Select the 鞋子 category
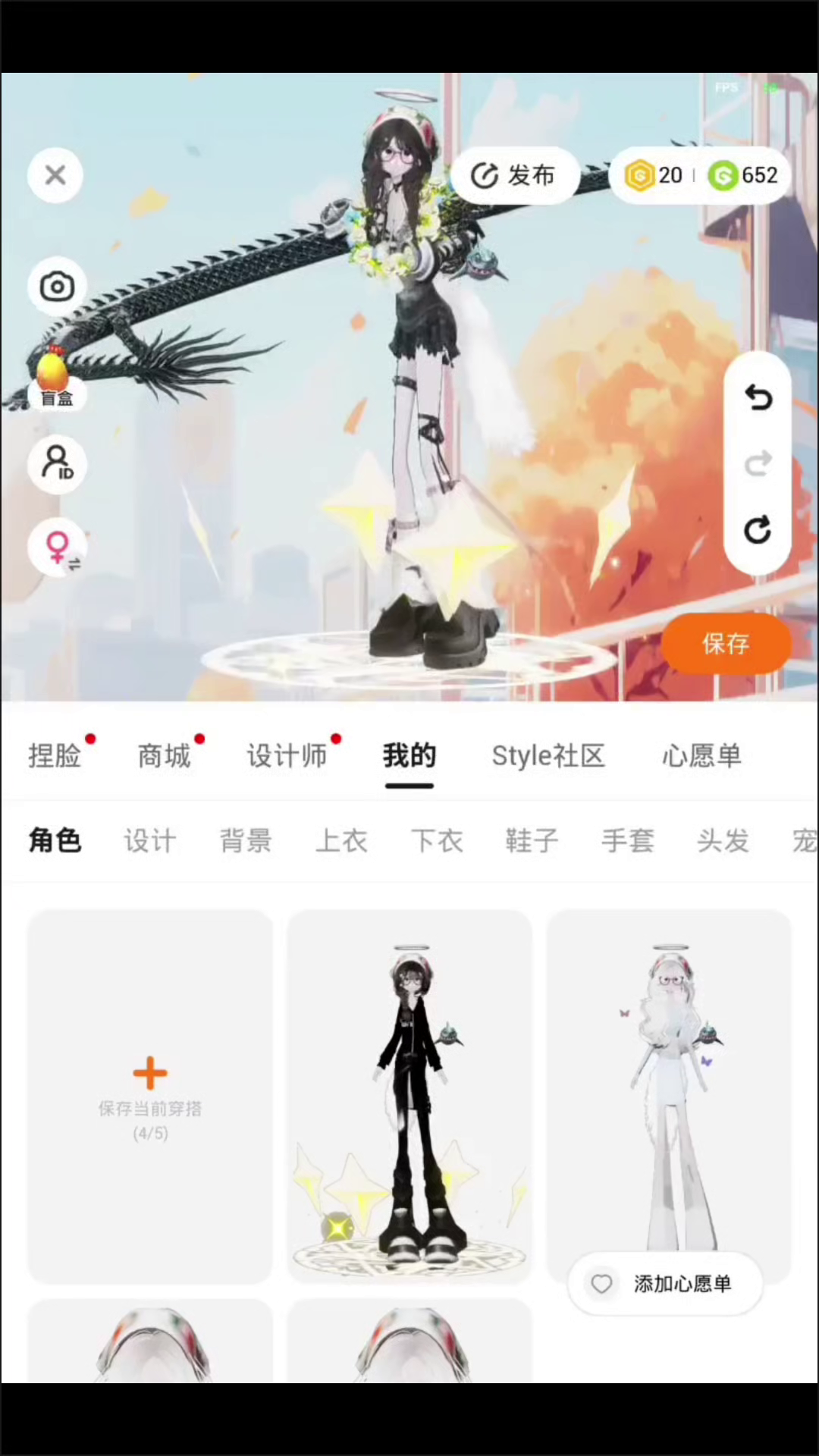819x1456 pixels. tap(532, 841)
